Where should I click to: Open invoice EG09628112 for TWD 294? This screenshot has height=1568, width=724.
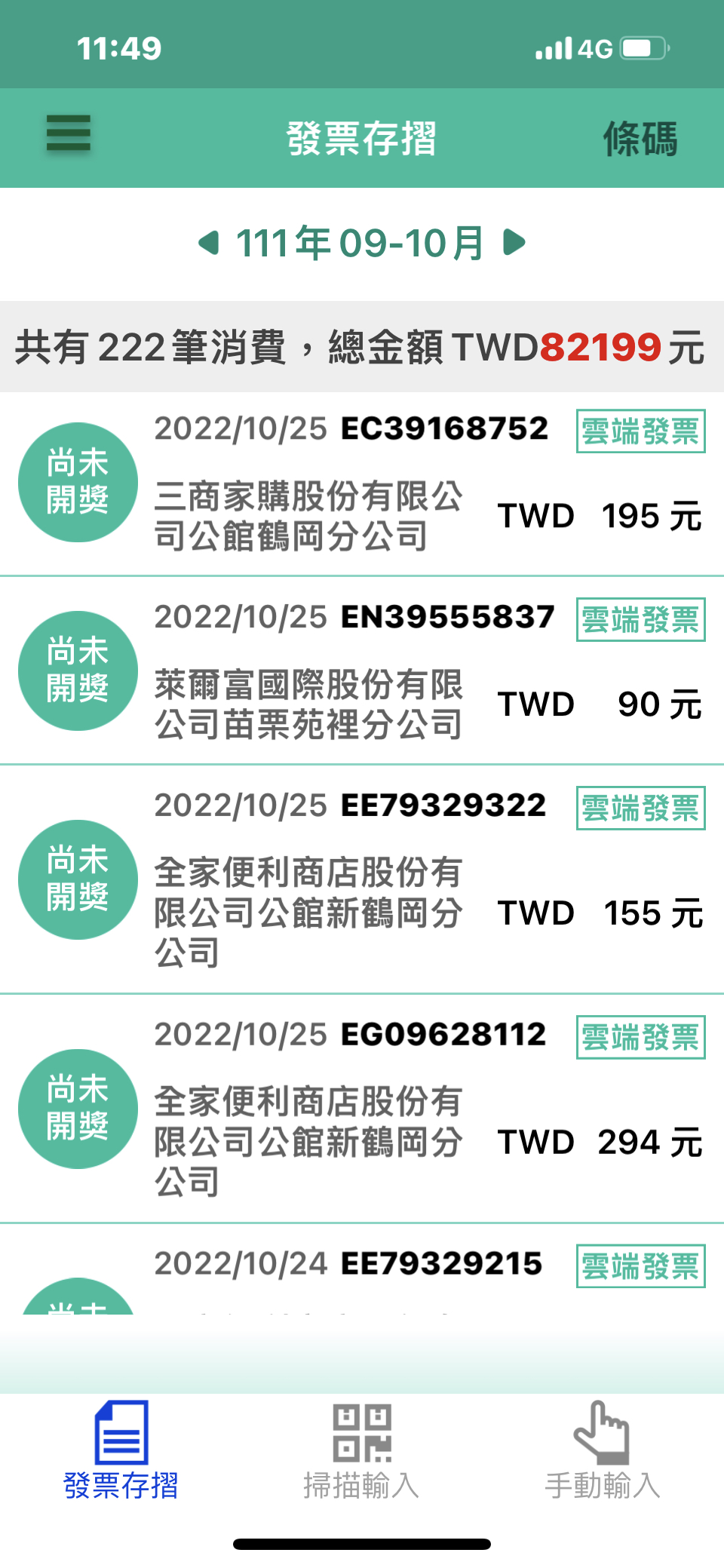coord(362,1109)
